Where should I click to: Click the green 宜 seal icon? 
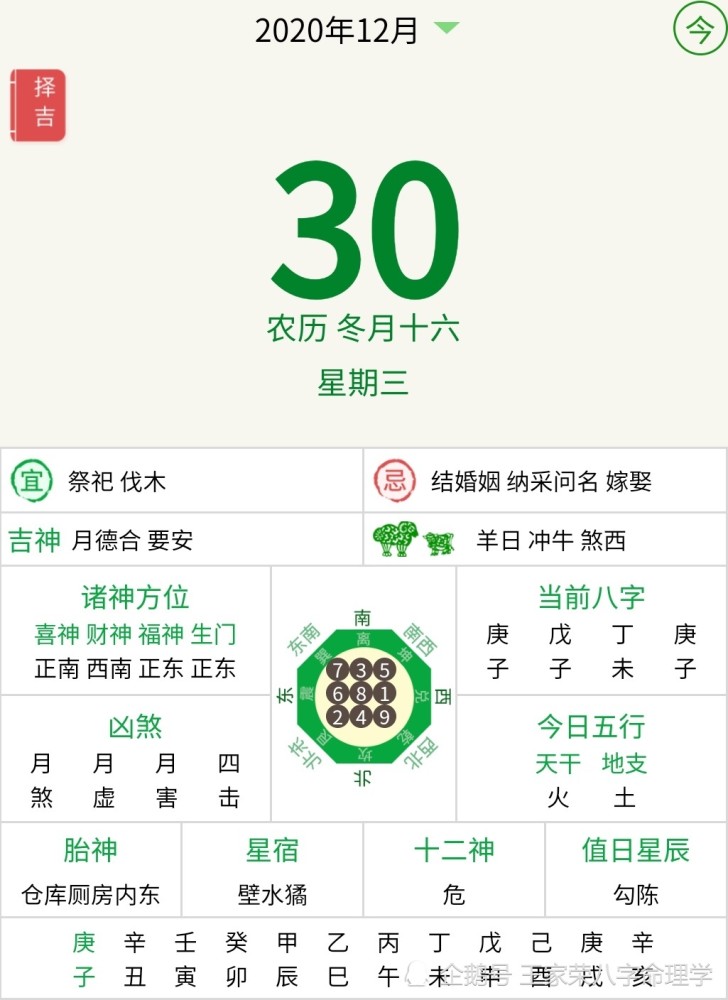tap(32, 481)
